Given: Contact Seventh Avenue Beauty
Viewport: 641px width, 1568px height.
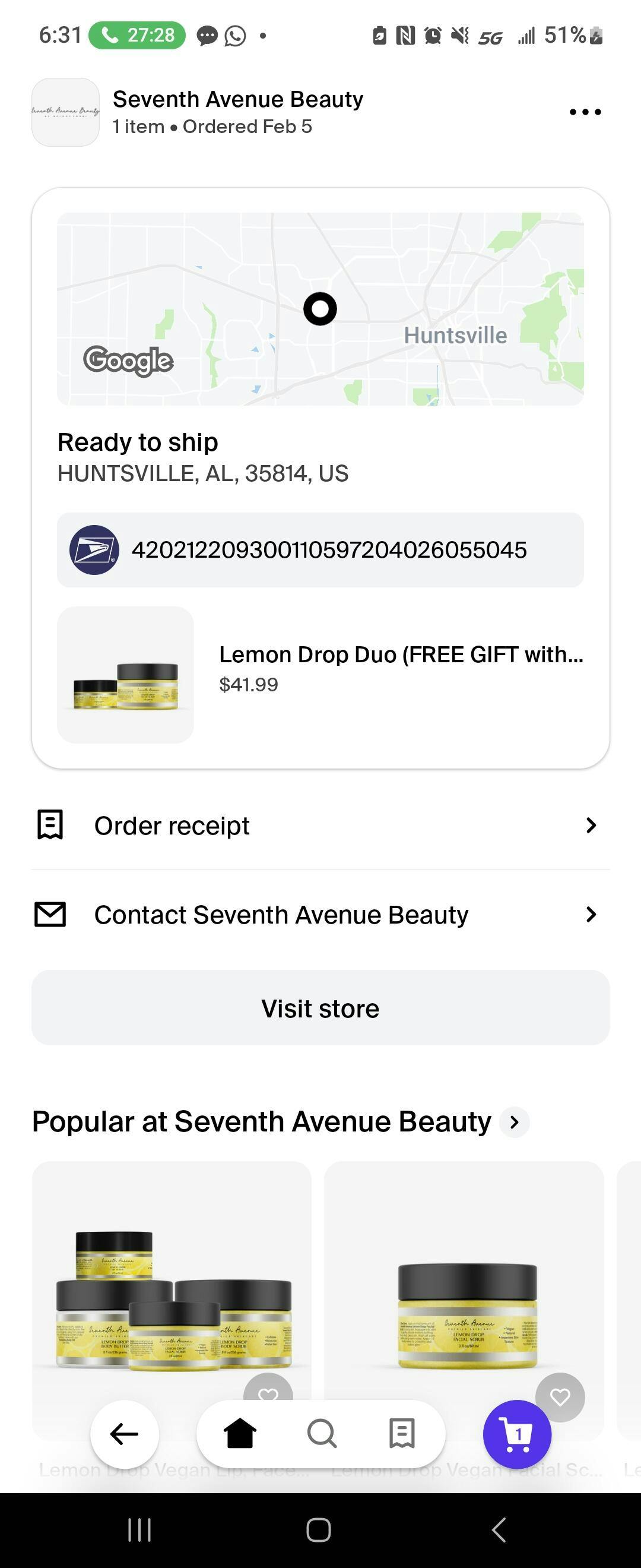Looking at the screenshot, I should click(x=320, y=914).
